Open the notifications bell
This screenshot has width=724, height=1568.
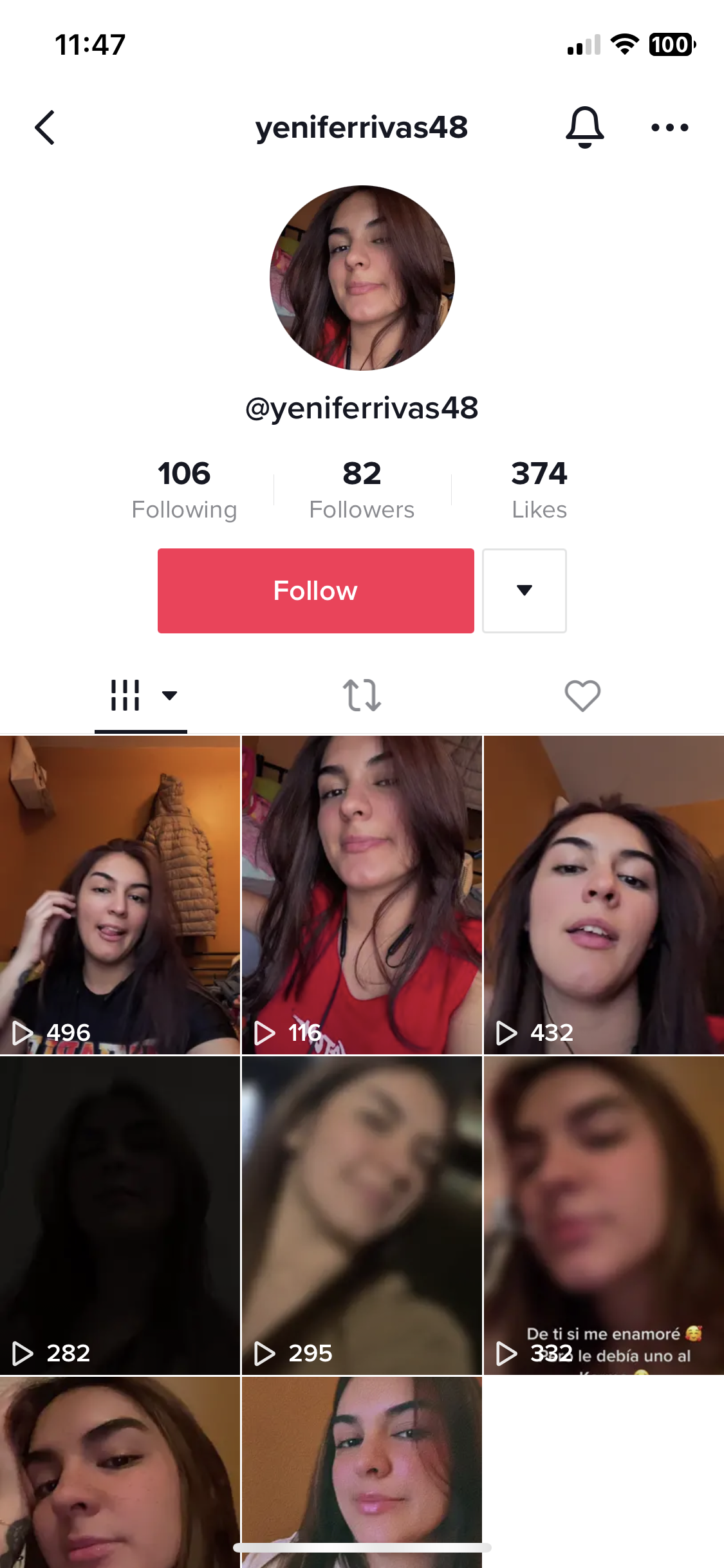[584, 127]
